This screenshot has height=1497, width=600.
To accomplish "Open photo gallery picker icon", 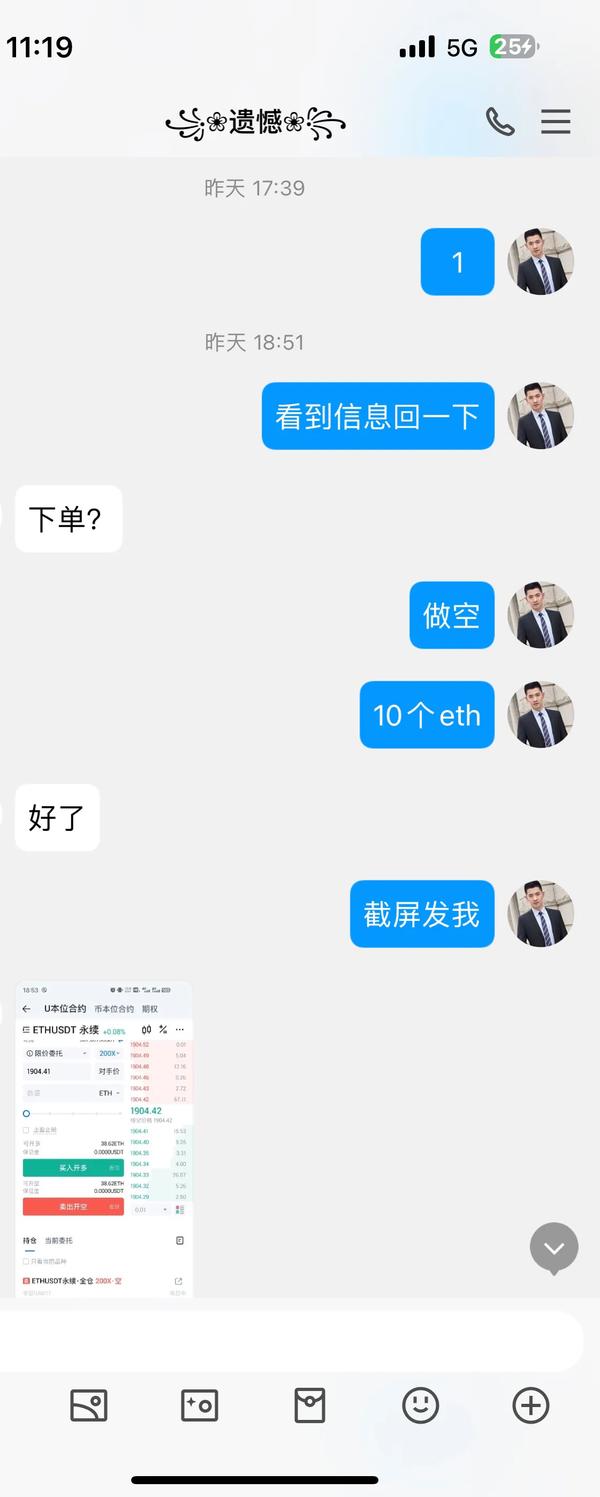I will 89,1406.
